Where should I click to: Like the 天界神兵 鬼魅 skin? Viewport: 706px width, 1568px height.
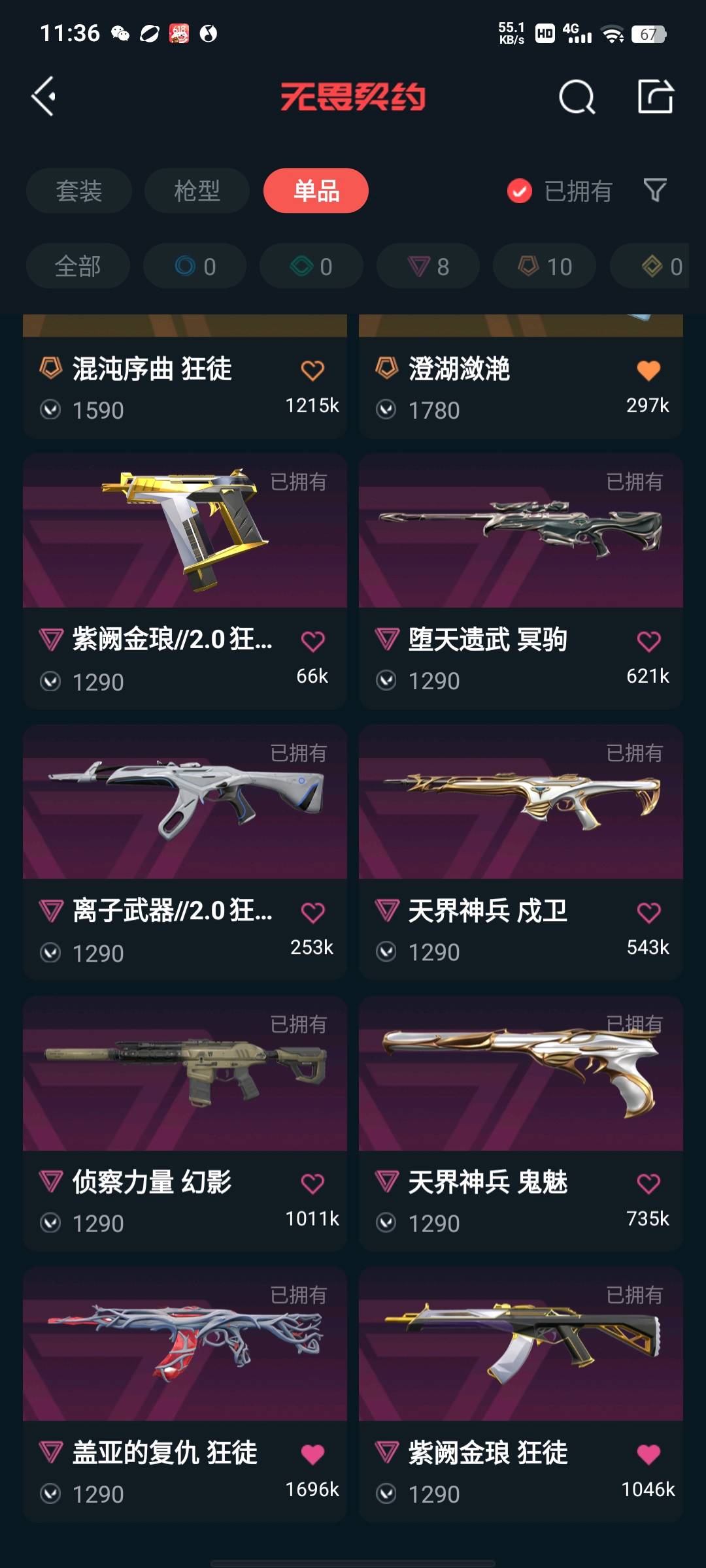648,1183
